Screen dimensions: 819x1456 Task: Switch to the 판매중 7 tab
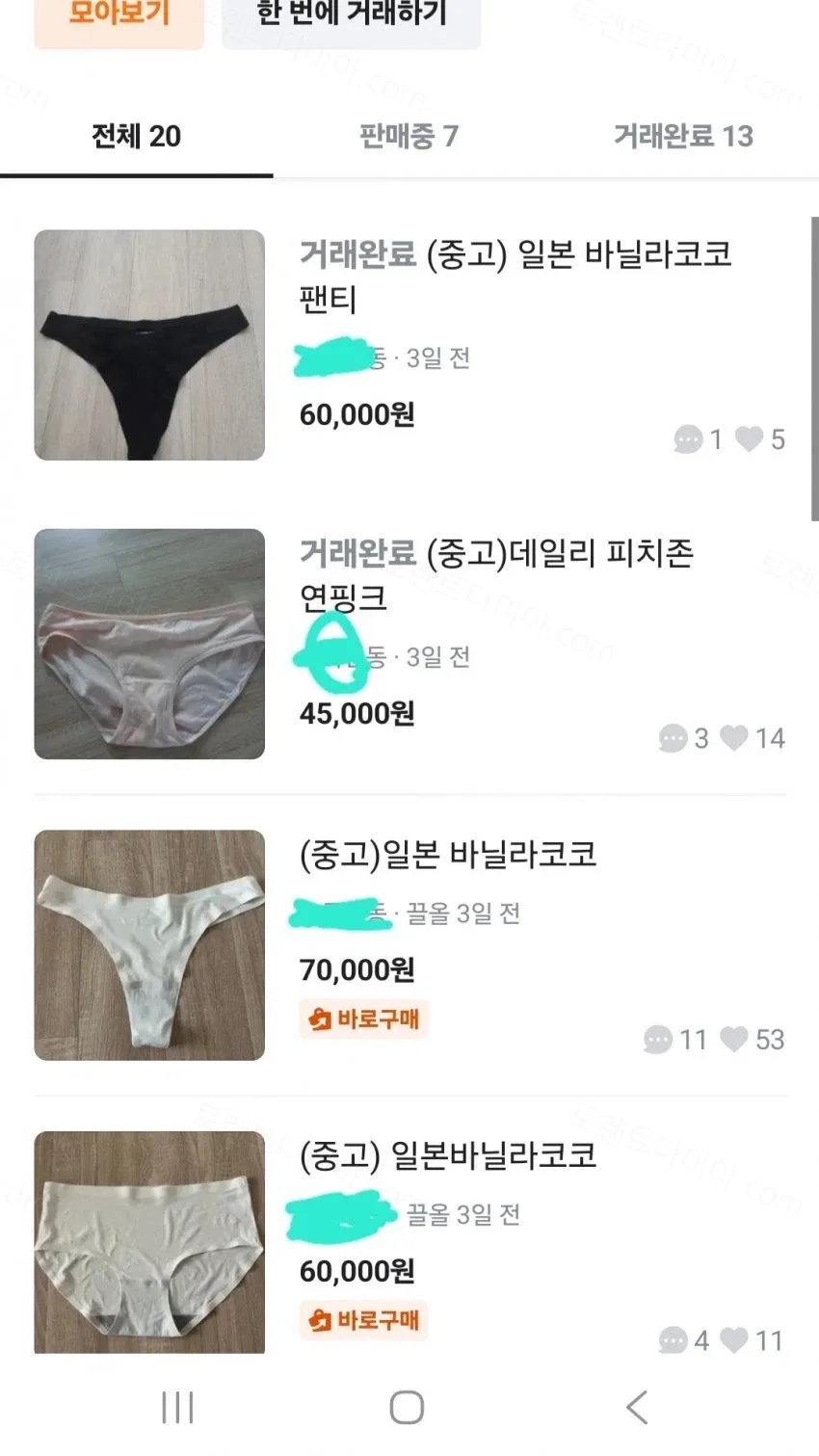point(409,137)
